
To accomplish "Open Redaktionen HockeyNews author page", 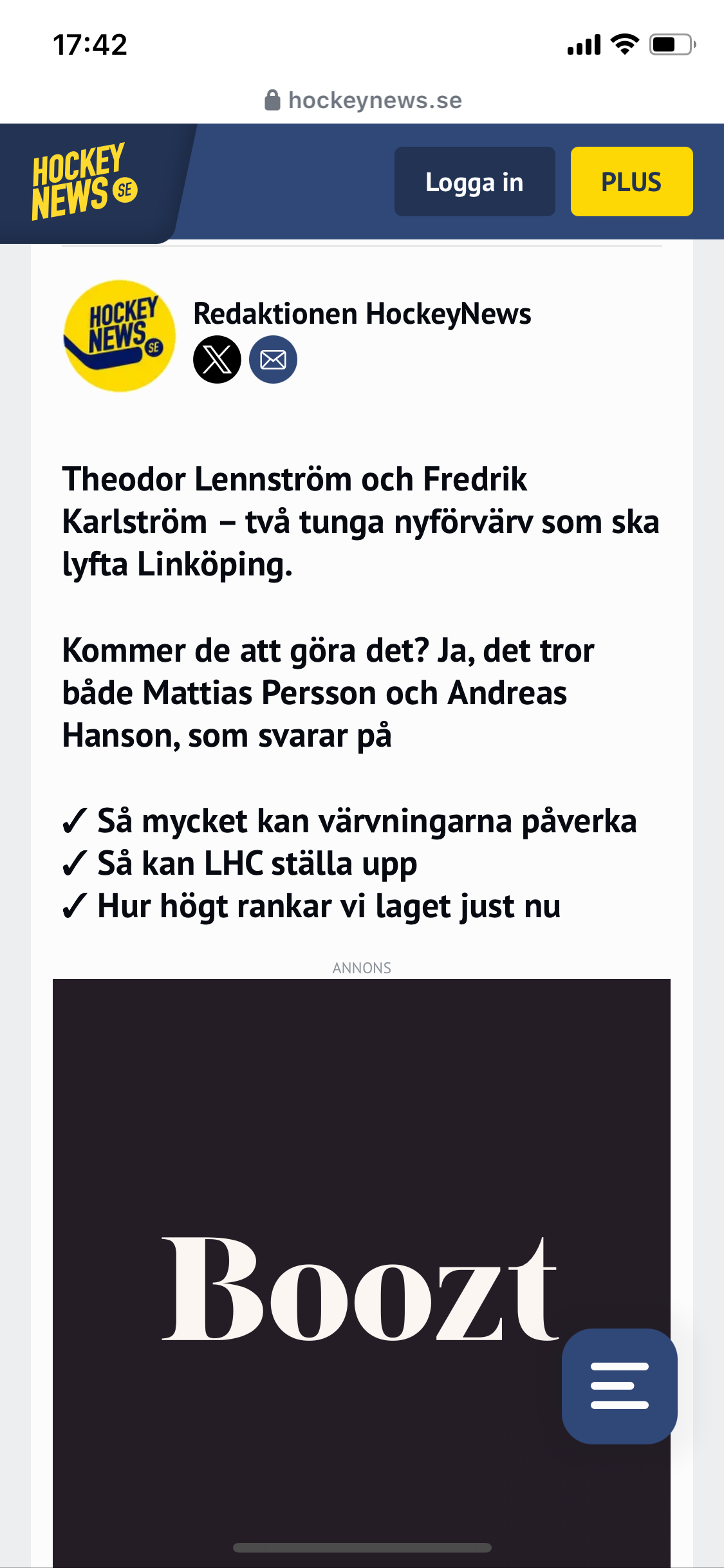I will pyautogui.click(x=362, y=314).
